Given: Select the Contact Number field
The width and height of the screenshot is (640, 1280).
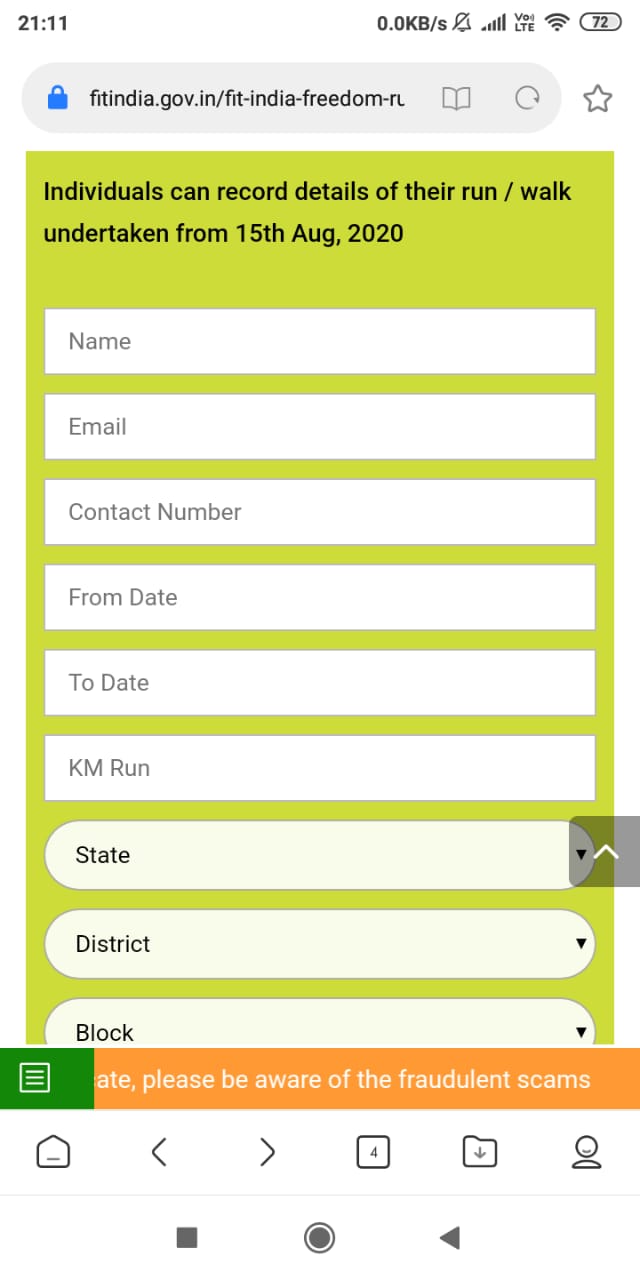Looking at the screenshot, I should tap(320, 512).
